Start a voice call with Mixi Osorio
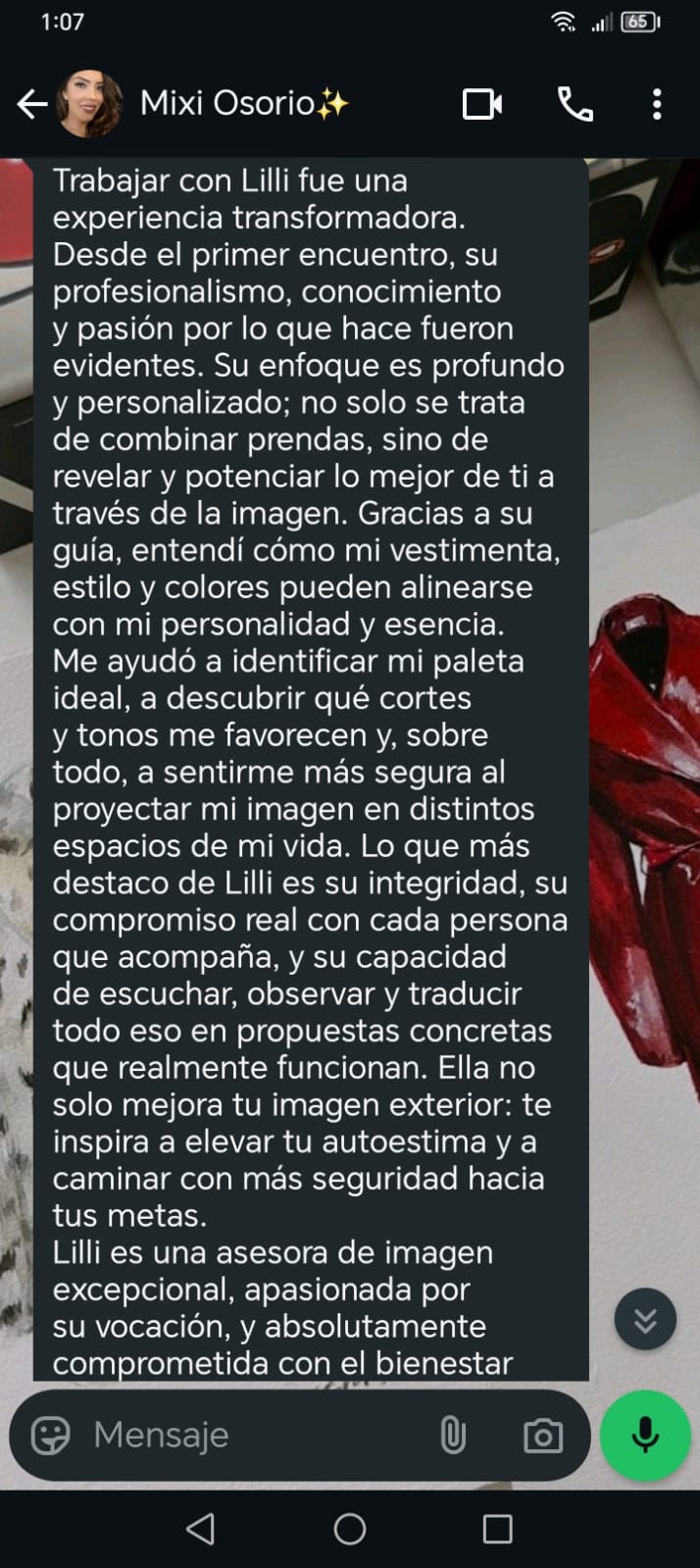Image resolution: width=700 pixels, height=1568 pixels. pyautogui.click(x=575, y=104)
